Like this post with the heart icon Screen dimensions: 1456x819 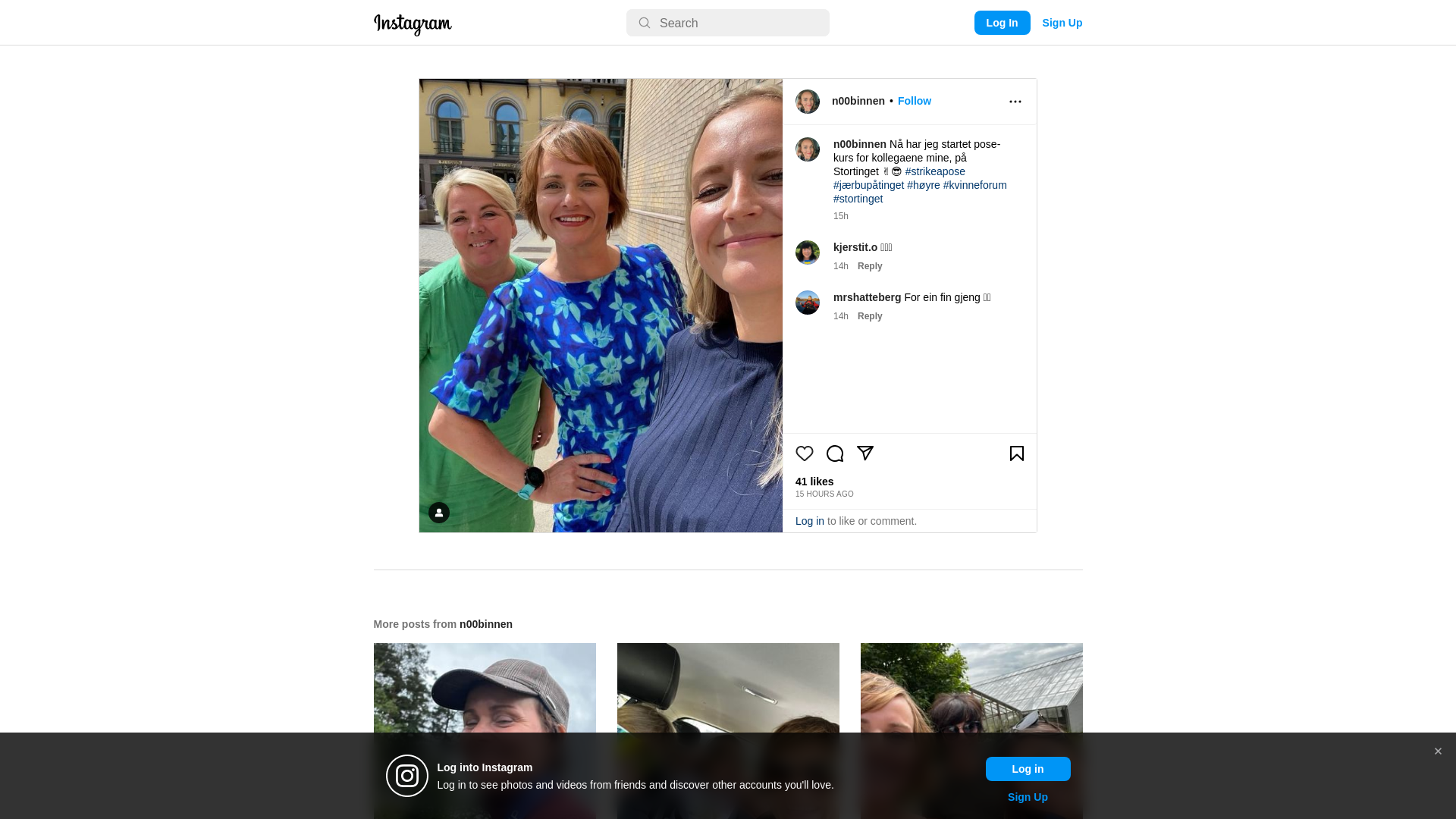[805, 453]
